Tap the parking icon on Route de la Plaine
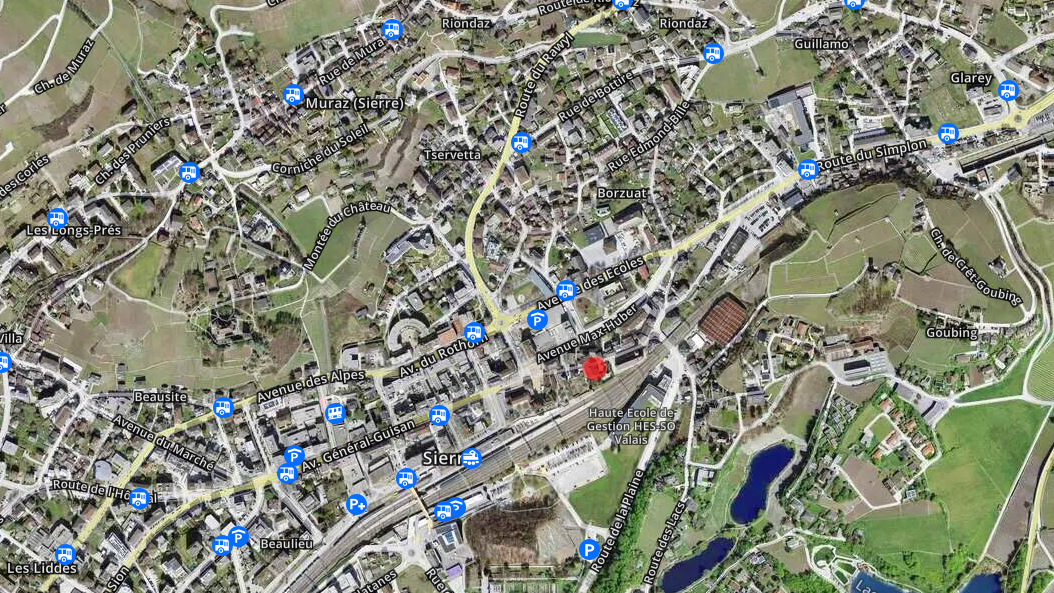 [x=589, y=549]
